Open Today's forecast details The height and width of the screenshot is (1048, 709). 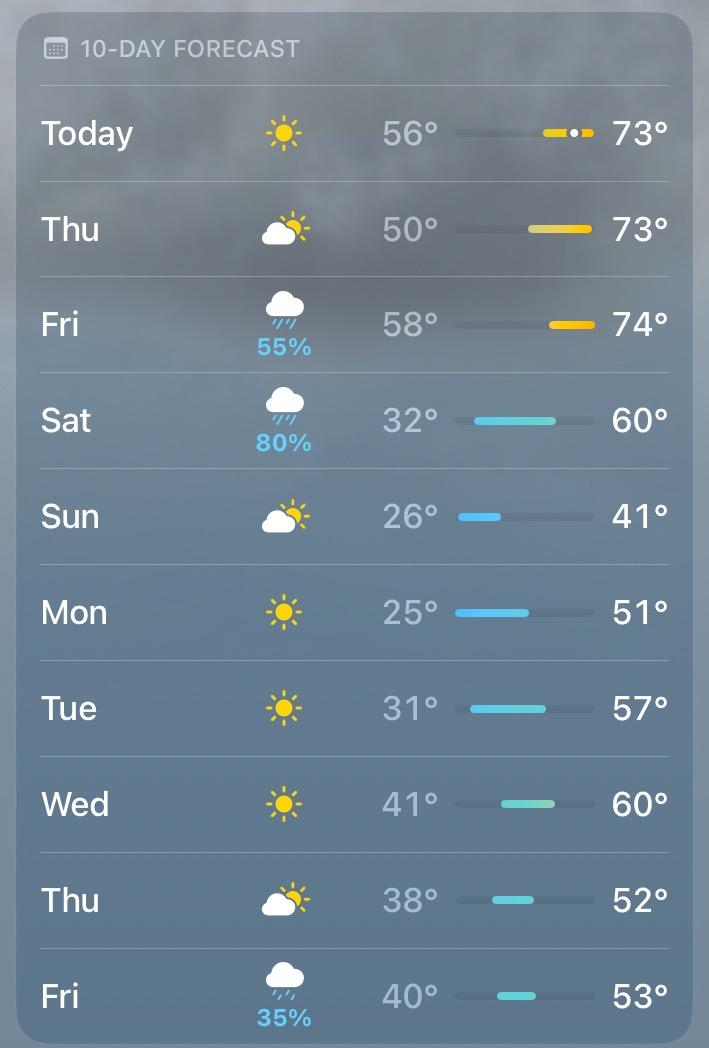click(x=354, y=133)
